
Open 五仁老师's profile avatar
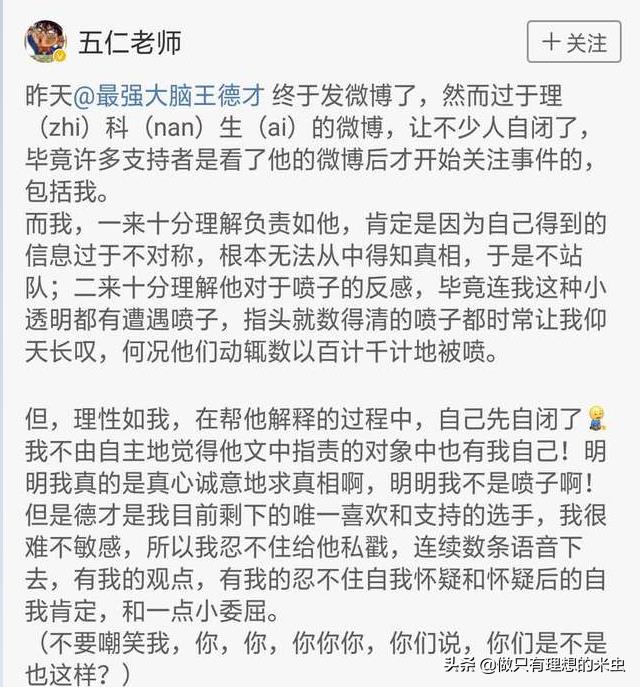pyautogui.click(x=46, y=42)
